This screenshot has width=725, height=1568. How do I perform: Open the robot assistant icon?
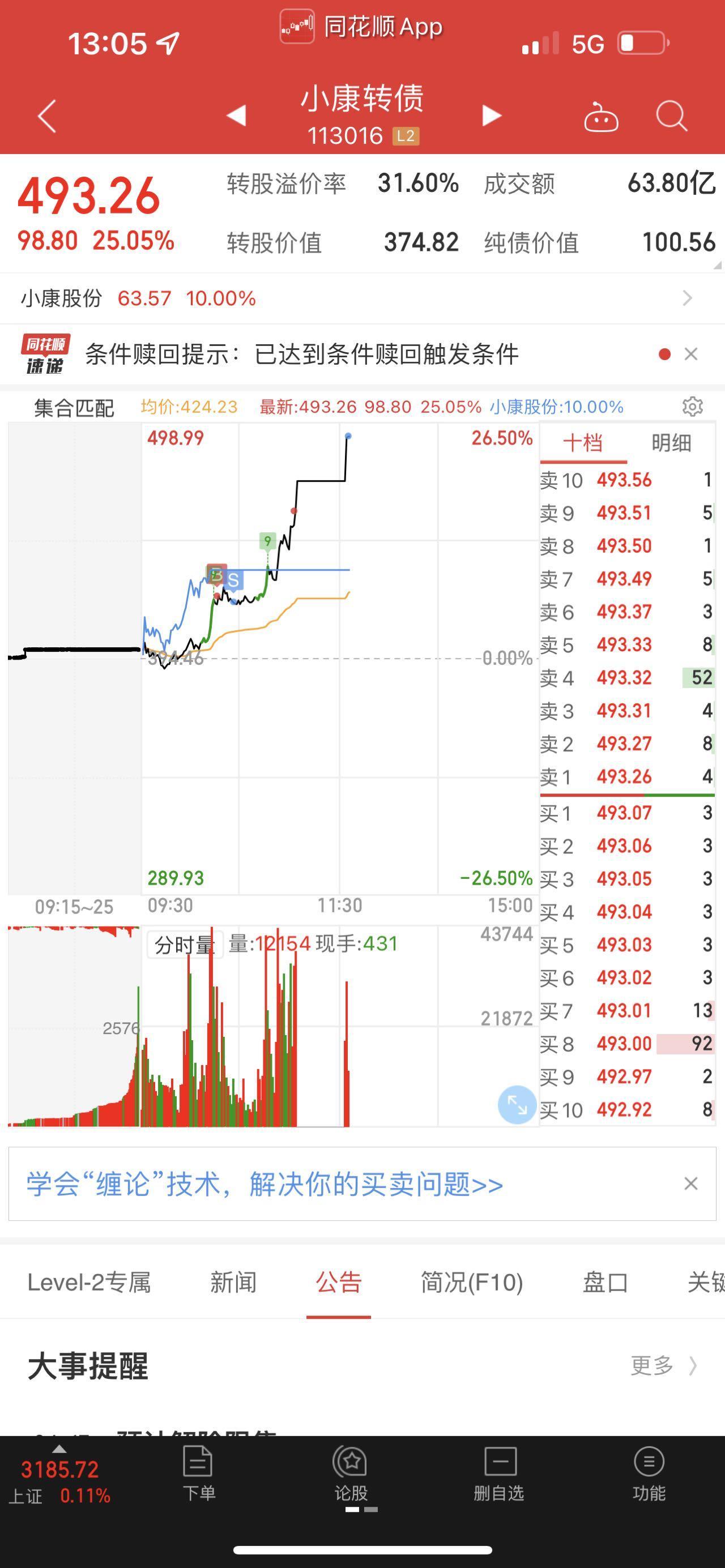point(601,116)
